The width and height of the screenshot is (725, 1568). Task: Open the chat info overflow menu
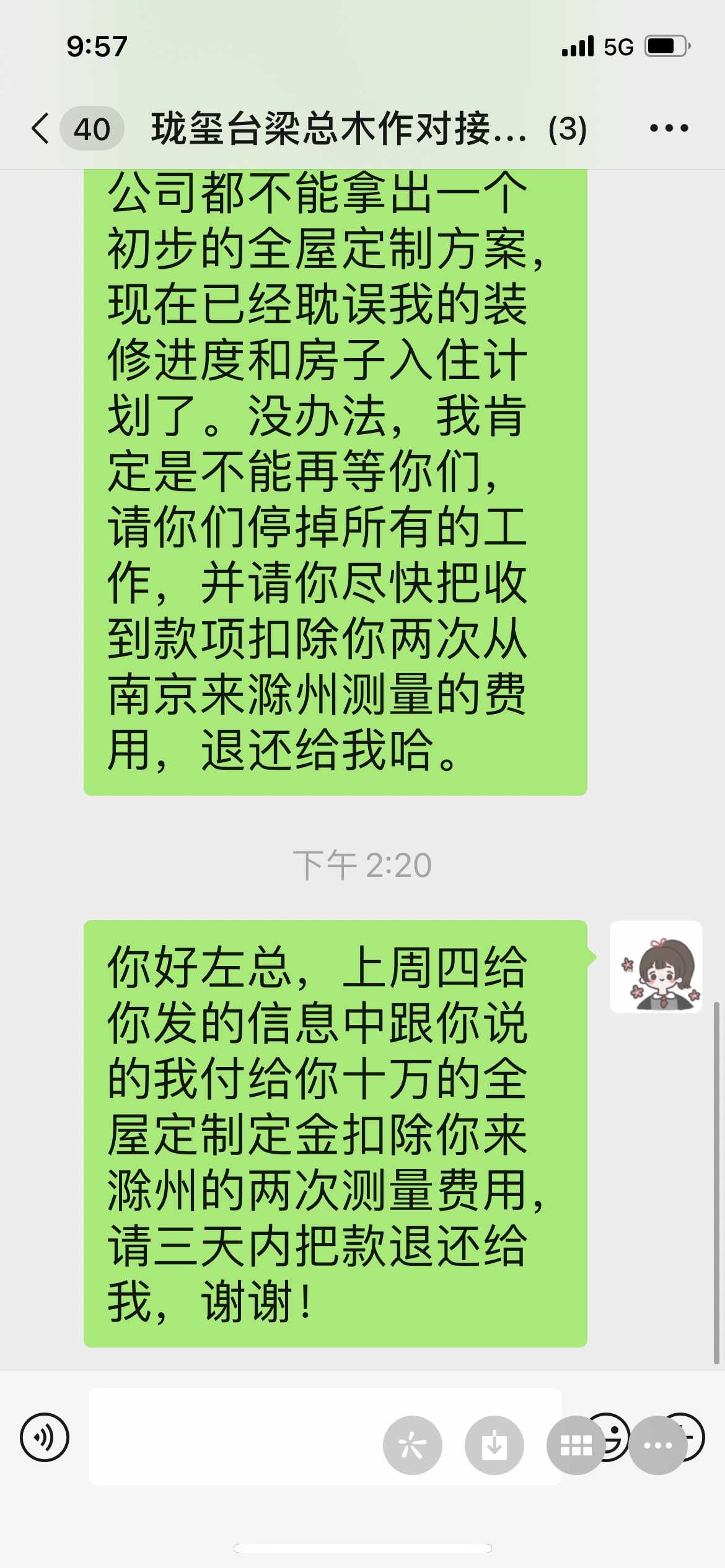click(669, 128)
